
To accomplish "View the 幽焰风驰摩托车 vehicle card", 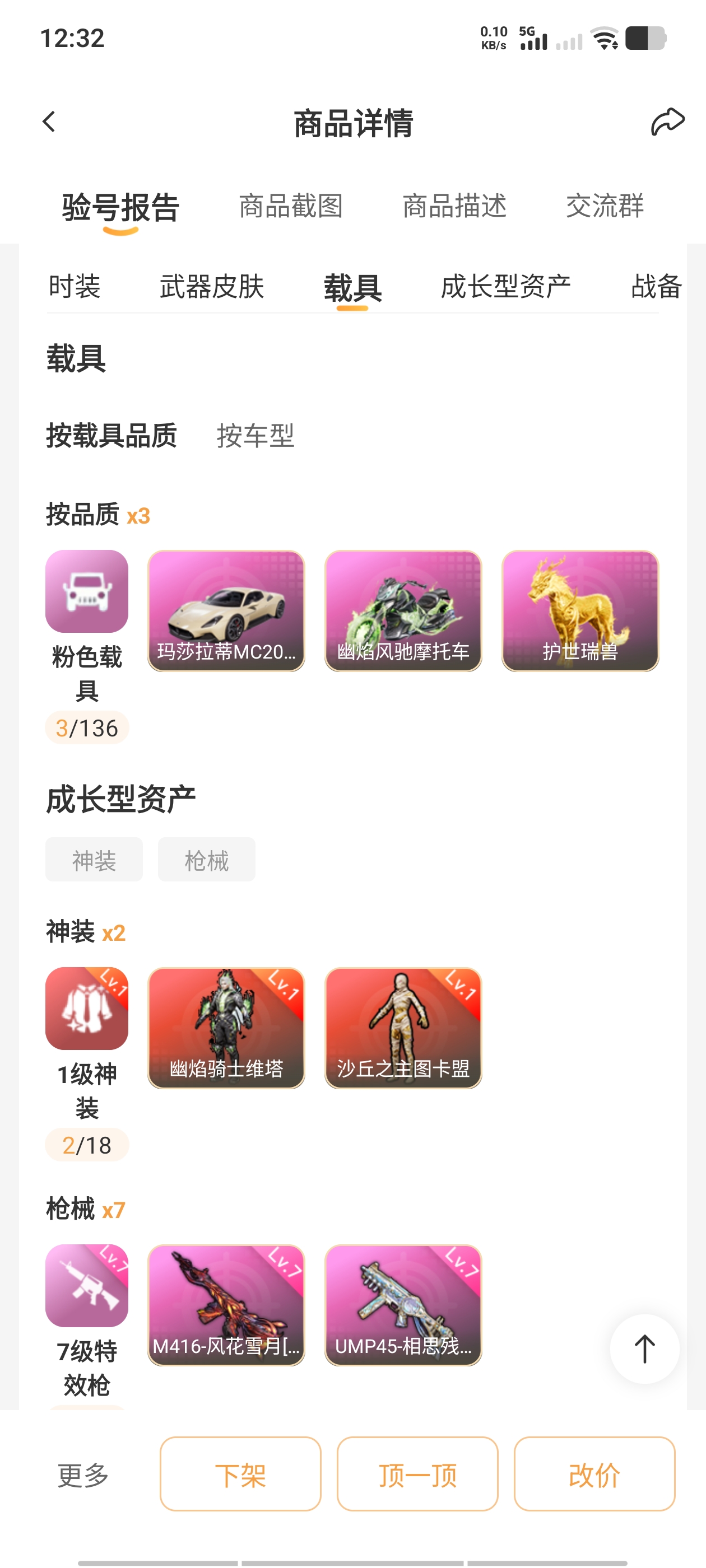I will pyautogui.click(x=403, y=610).
